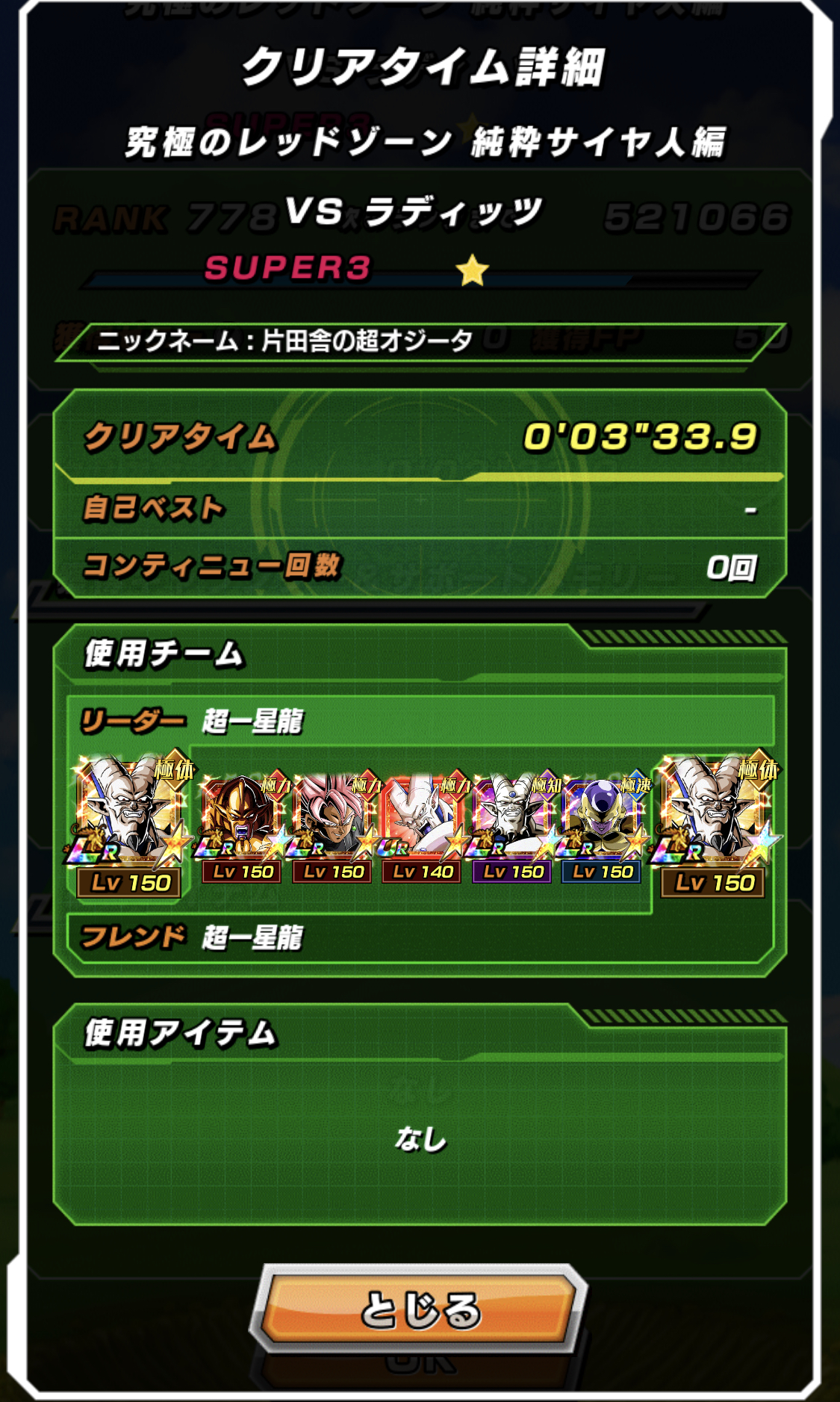
Task: Close the clear time details dialog
Action: (420, 1309)
